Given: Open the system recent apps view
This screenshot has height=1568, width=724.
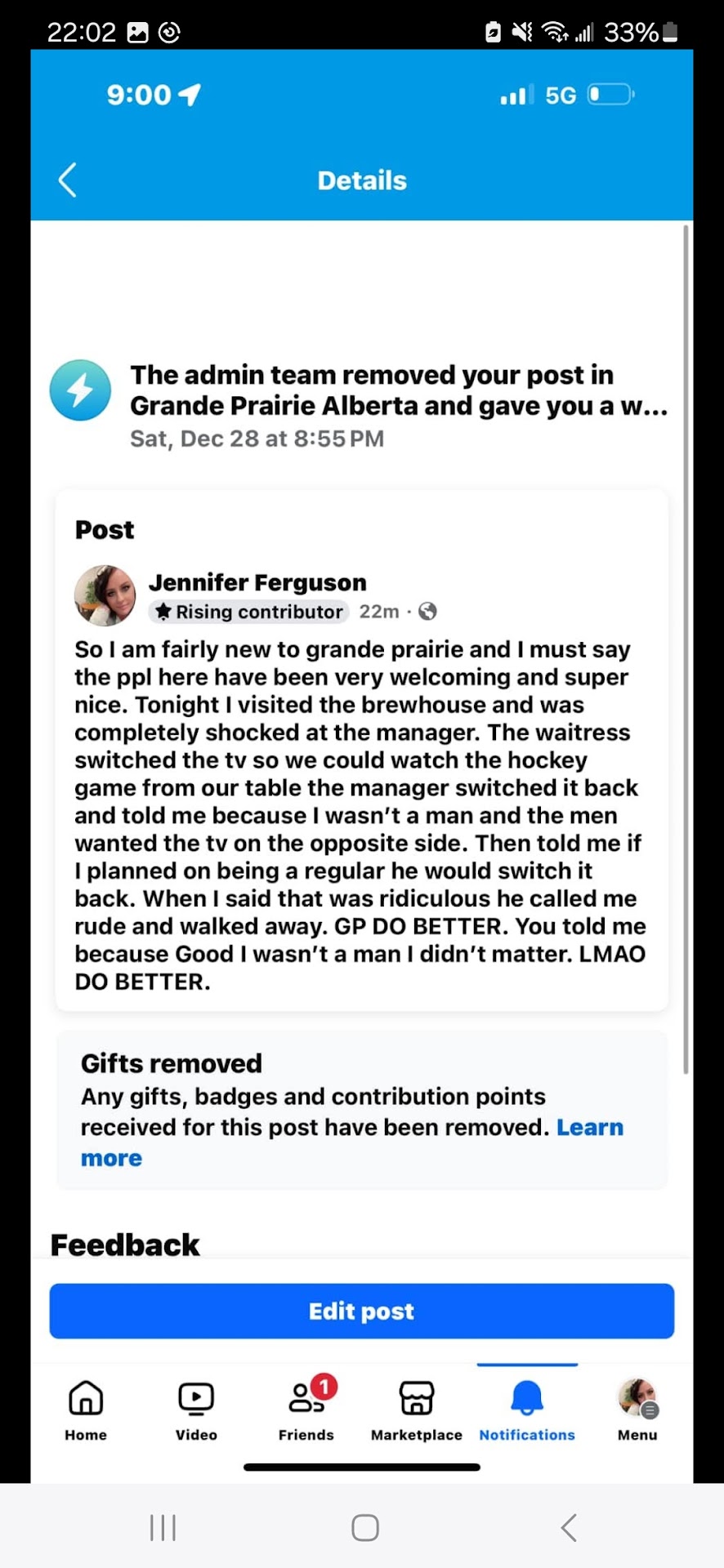Looking at the screenshot, I should point(163,1527).
